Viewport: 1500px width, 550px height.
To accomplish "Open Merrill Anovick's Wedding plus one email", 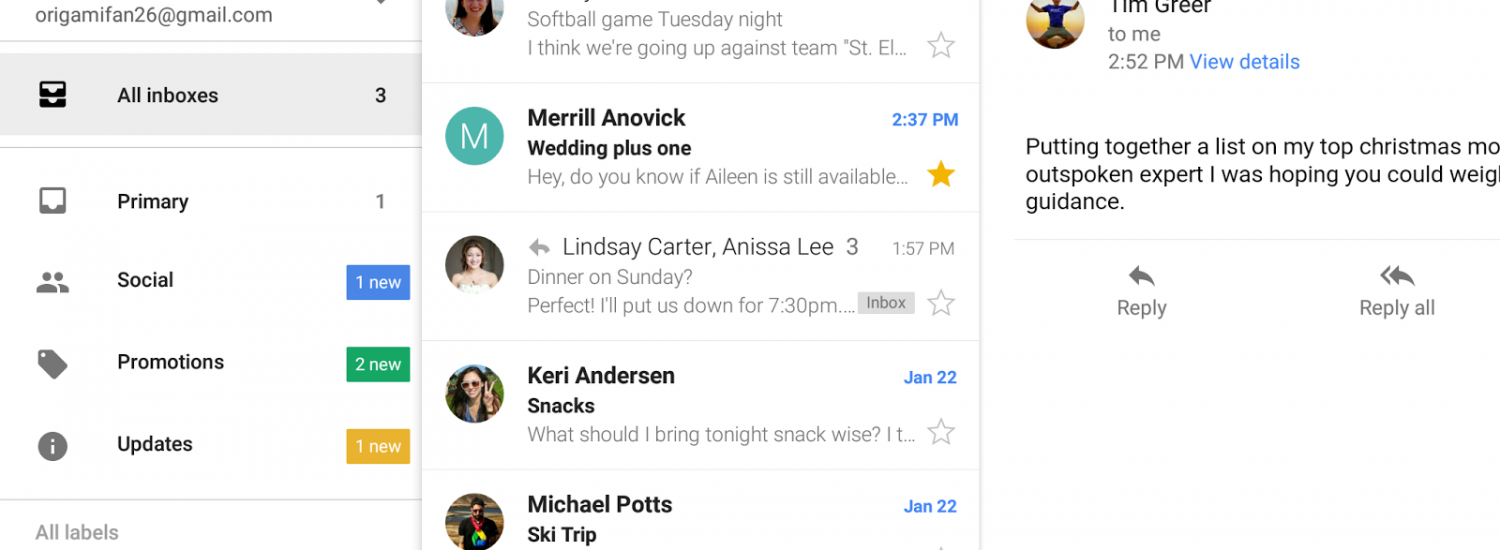I will click(x=700, y=147).
